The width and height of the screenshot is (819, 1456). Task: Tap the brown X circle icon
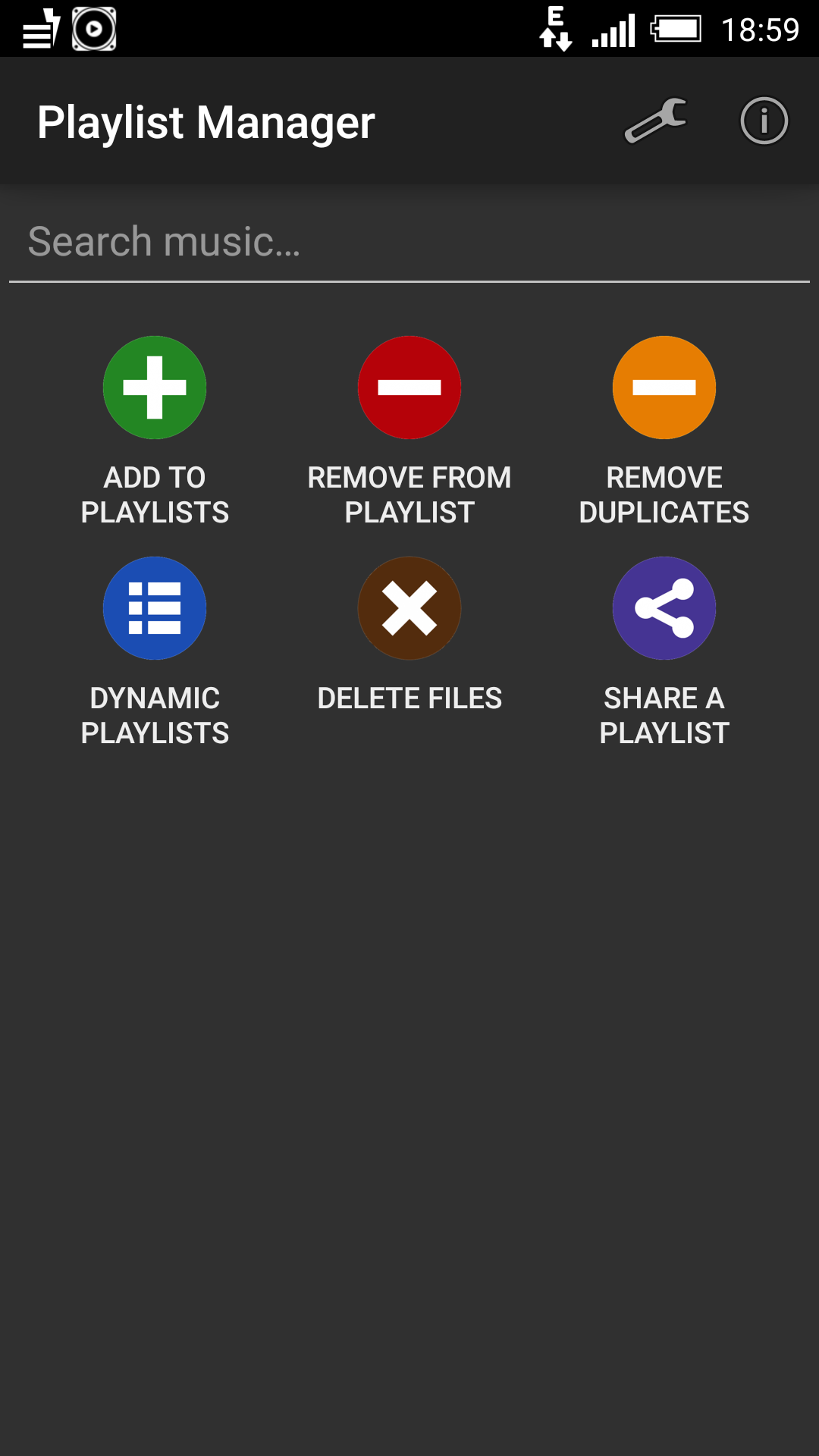pos(409,607)
